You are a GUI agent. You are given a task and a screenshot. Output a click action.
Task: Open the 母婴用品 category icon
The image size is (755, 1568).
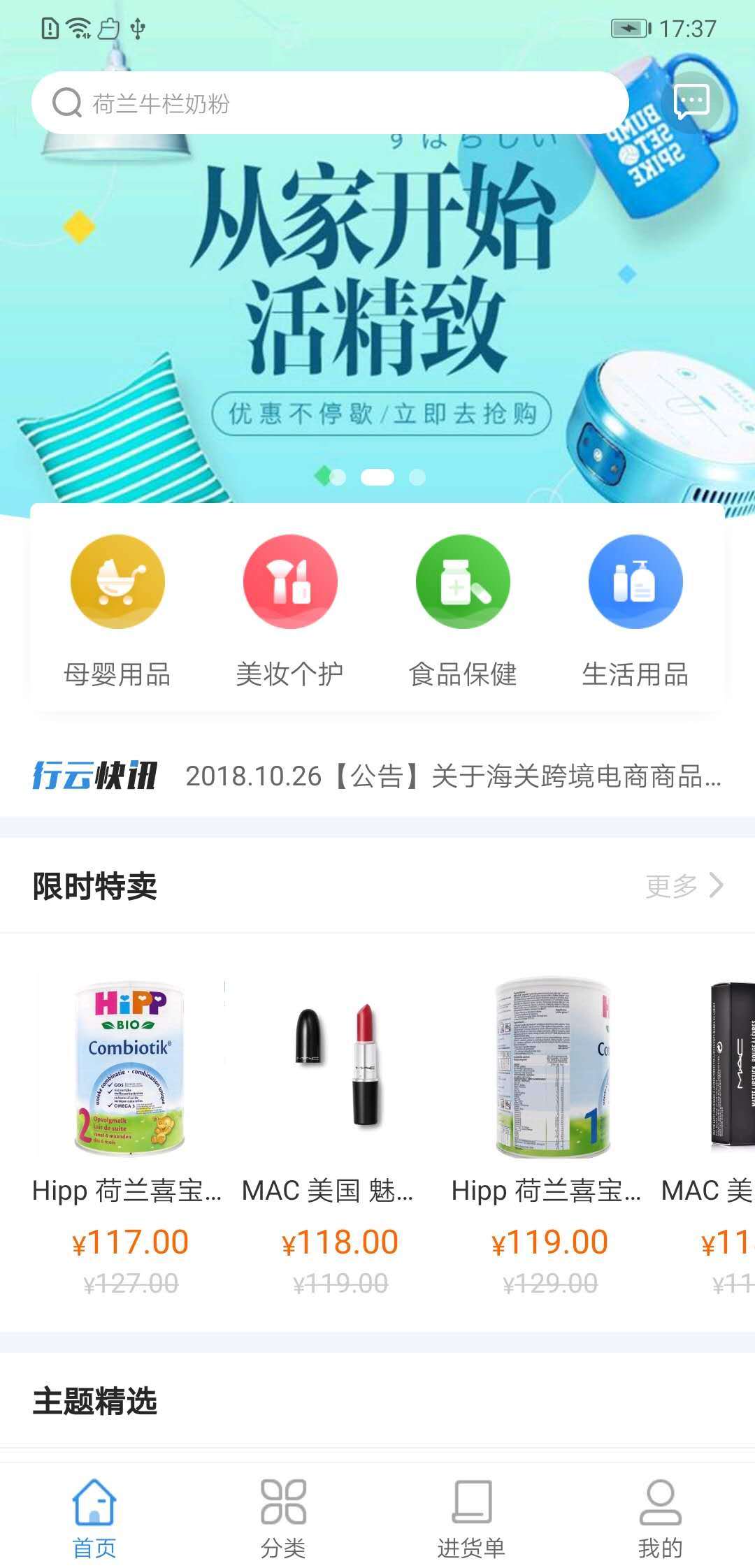coord(117,582)
